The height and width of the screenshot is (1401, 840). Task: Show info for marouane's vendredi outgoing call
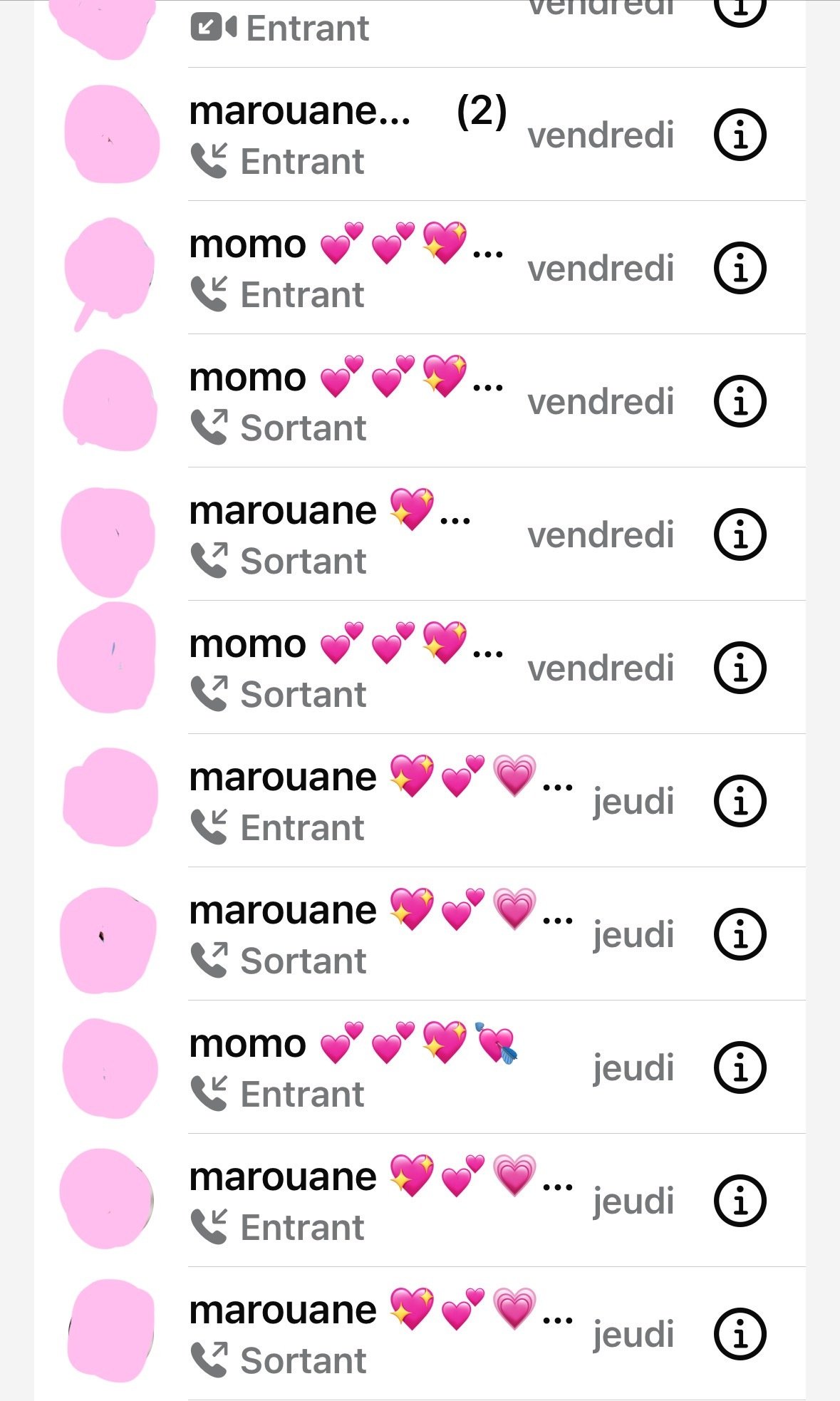740,534
